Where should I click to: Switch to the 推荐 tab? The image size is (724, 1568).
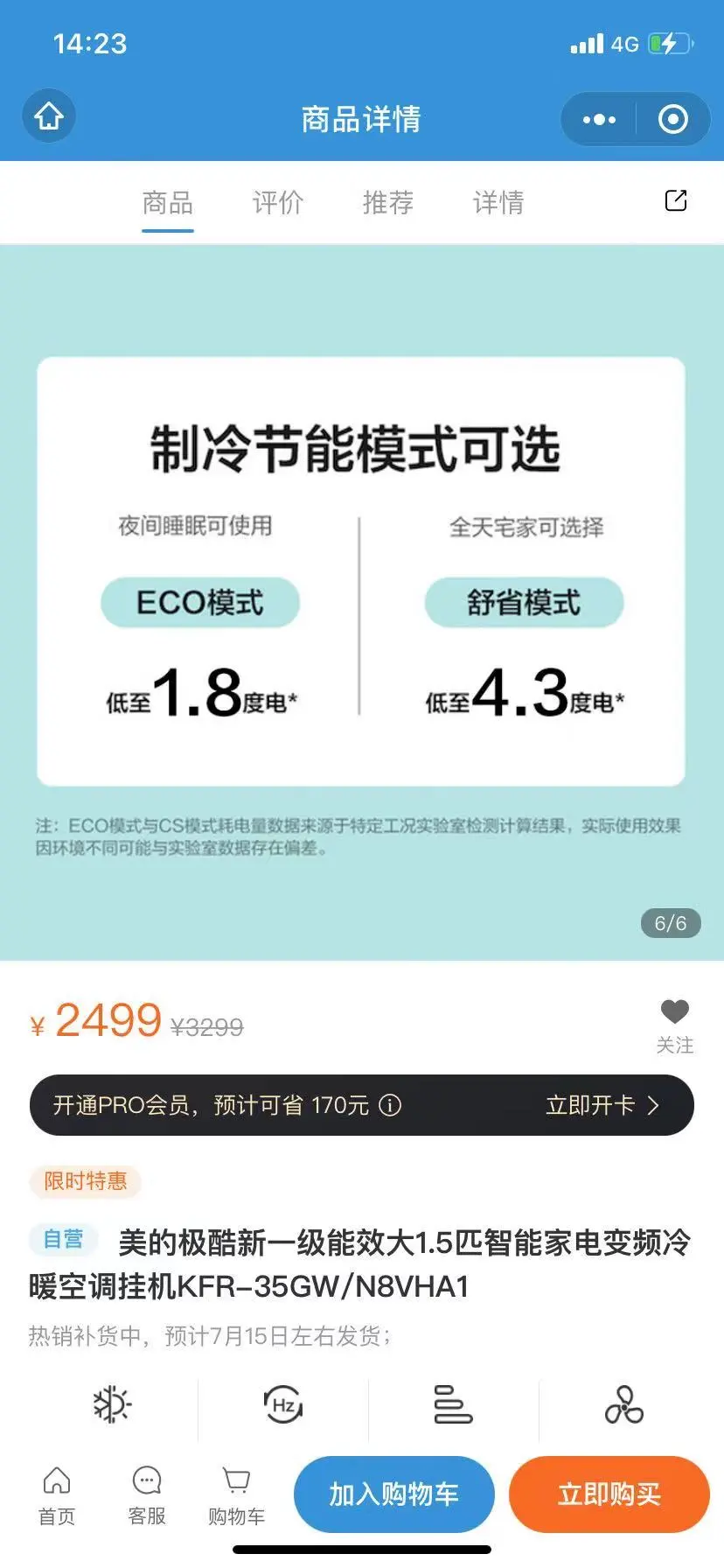pyautogui.click(x=387, y=203)
